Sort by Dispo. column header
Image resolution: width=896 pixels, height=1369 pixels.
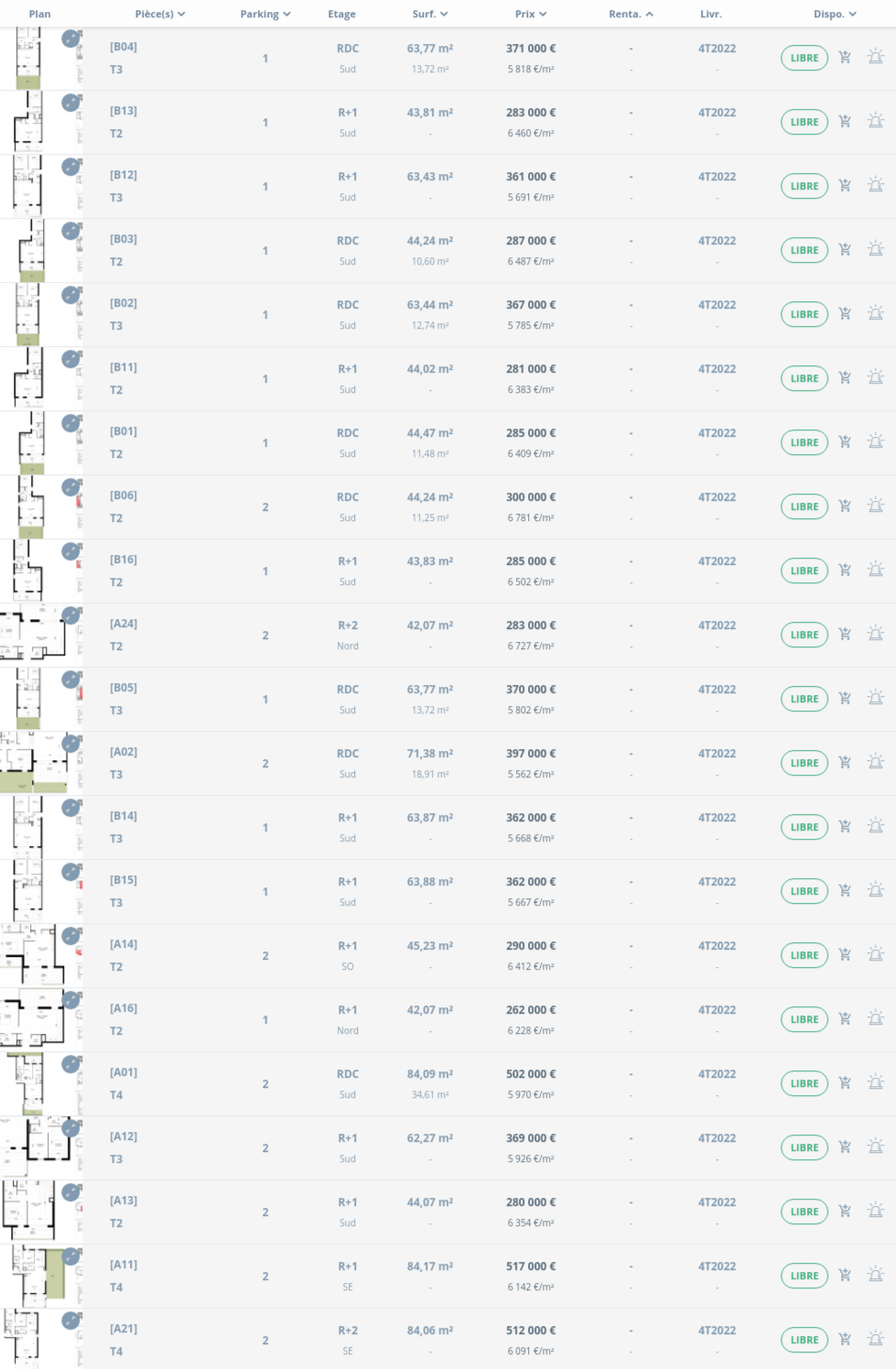point(834,14)
